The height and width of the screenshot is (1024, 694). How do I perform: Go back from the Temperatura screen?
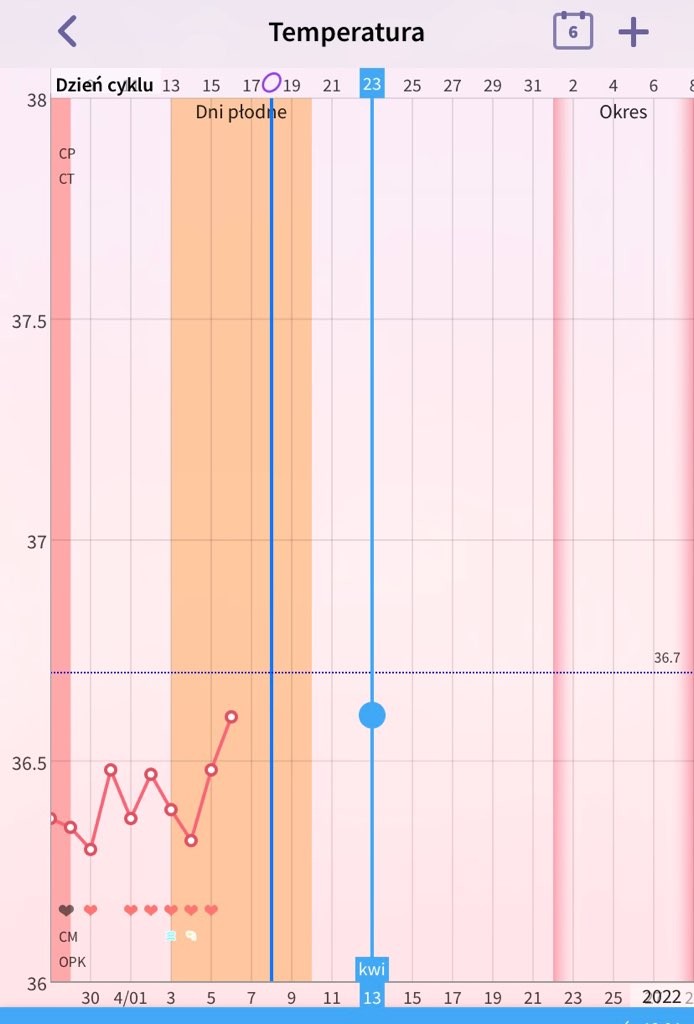67,31
